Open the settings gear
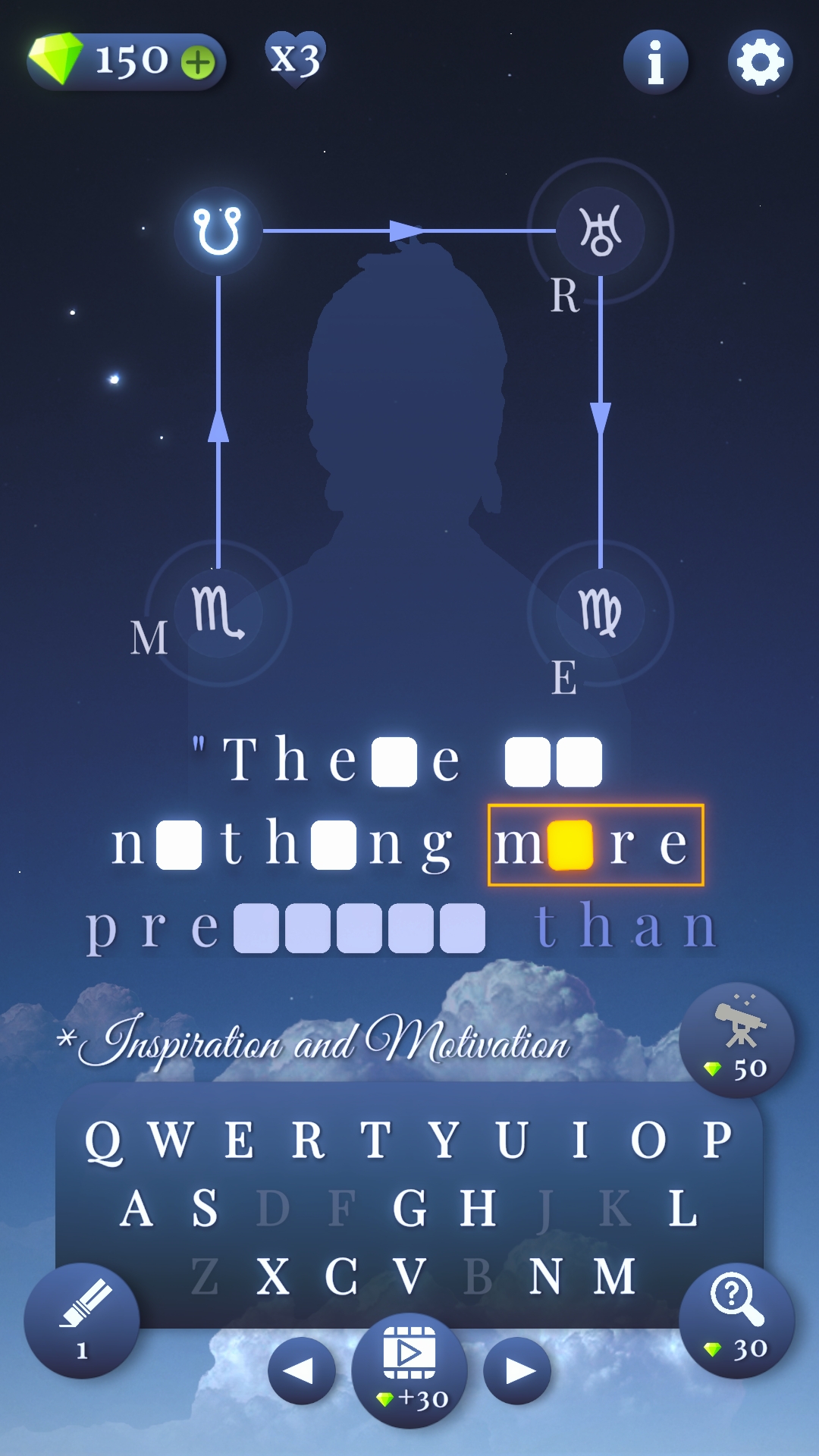 point(760,62)
